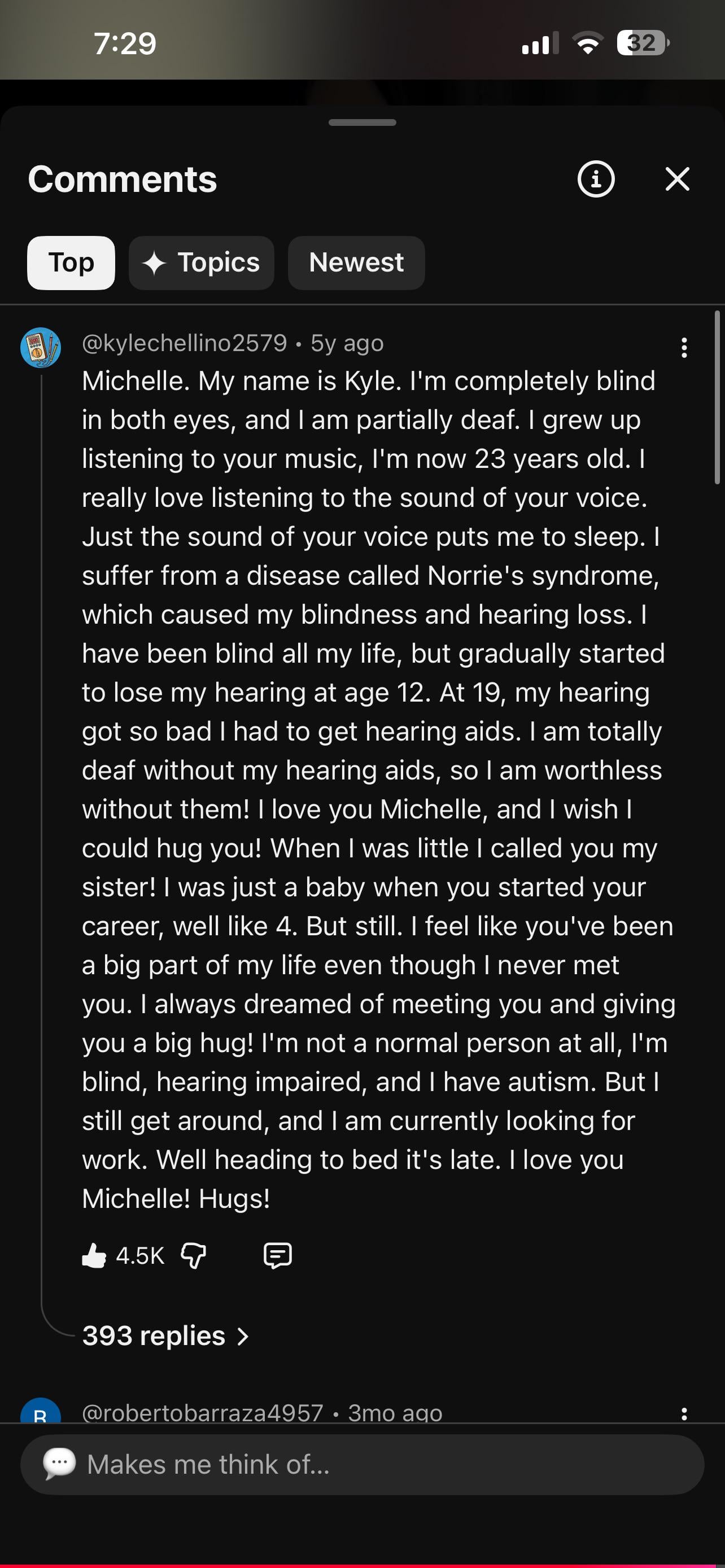
Task: Expand the 393 replies thread
Action: pyautogui.click(x=165, y=1336)
